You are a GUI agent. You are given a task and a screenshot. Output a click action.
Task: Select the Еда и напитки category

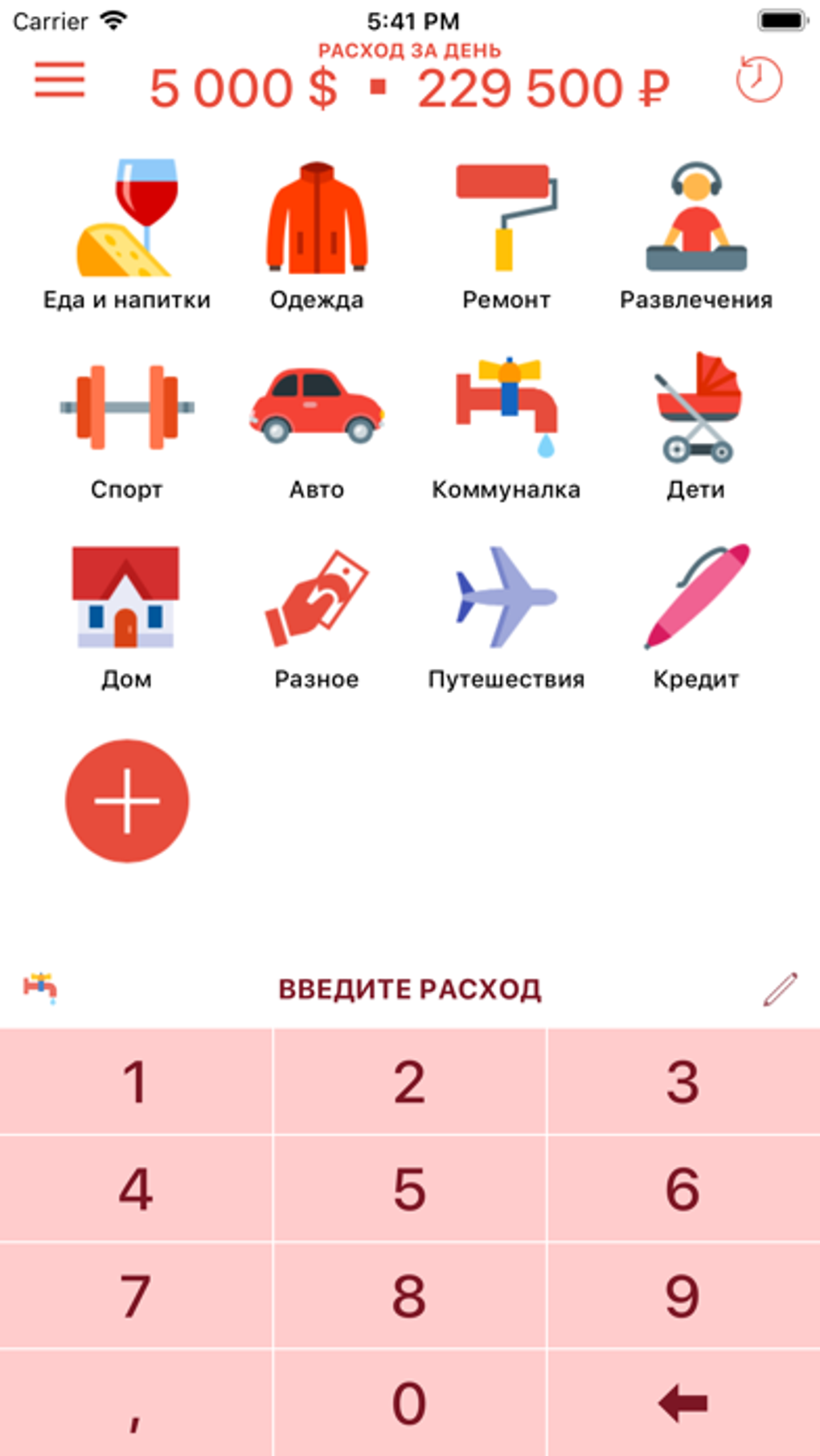point(126,233)
